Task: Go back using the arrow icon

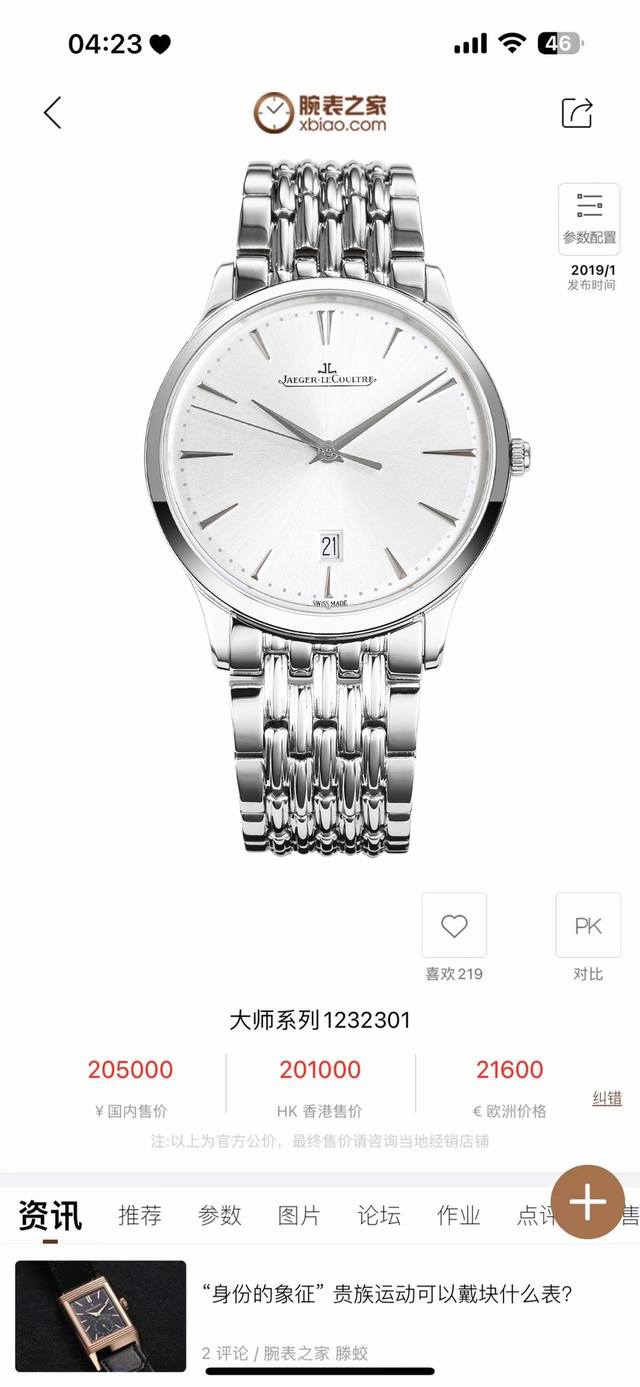Action: click(53, 112)
